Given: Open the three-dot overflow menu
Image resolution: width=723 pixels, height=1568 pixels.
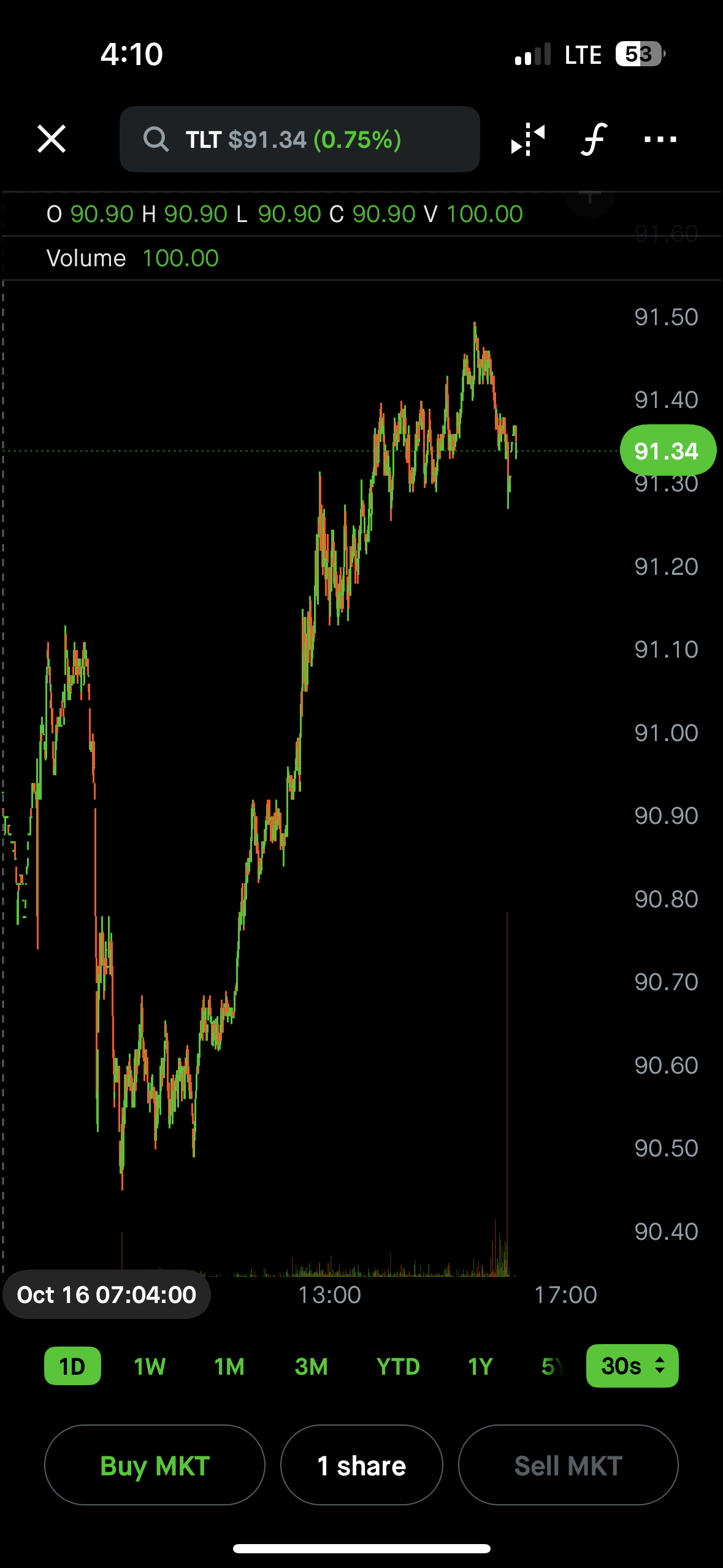Looking at the screenshot, I should [x=660, y=139].
